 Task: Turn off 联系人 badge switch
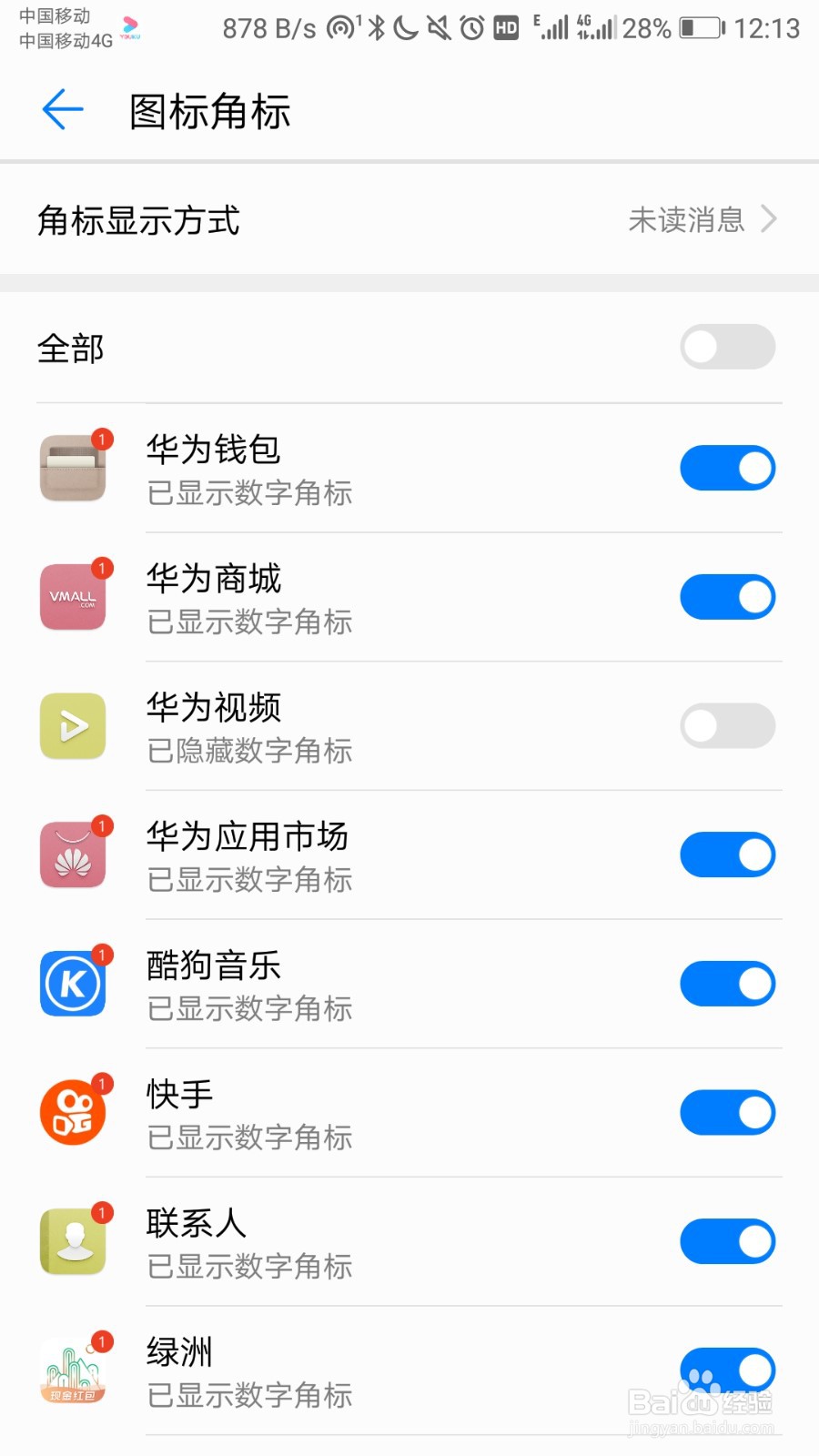727,1242
